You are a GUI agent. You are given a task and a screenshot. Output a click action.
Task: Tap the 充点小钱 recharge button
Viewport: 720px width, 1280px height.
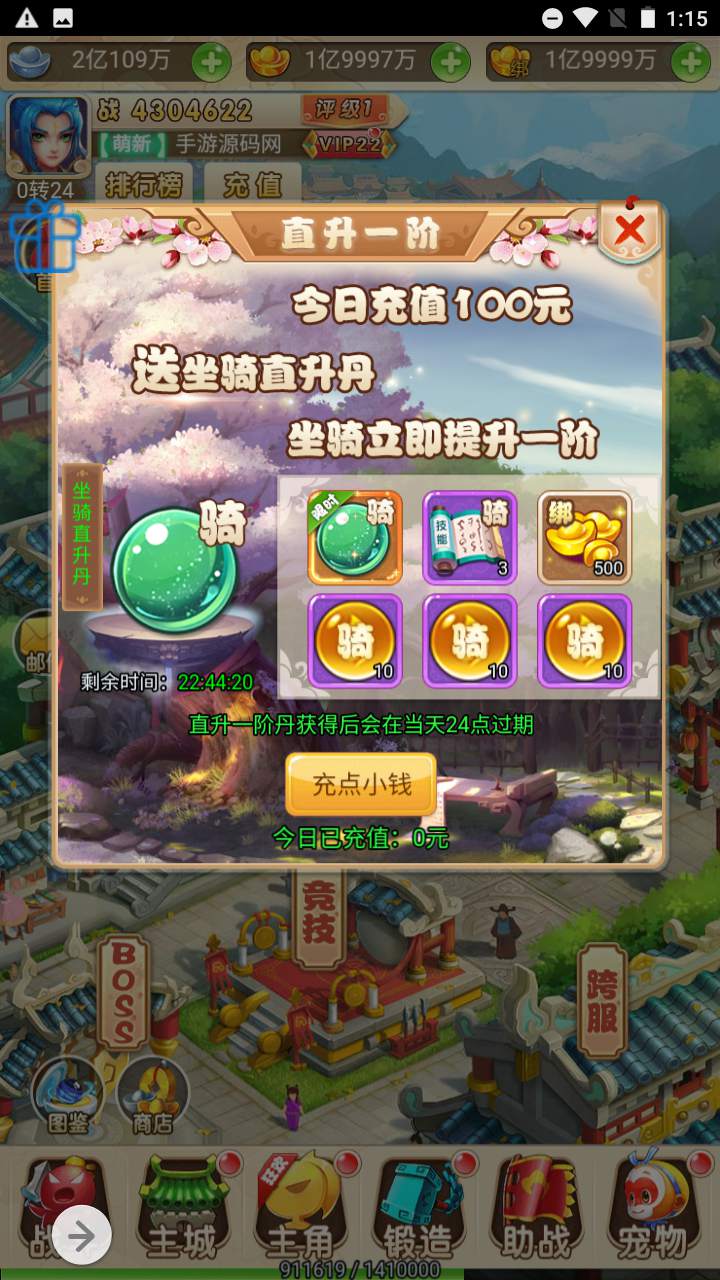(x=362, y=784)
